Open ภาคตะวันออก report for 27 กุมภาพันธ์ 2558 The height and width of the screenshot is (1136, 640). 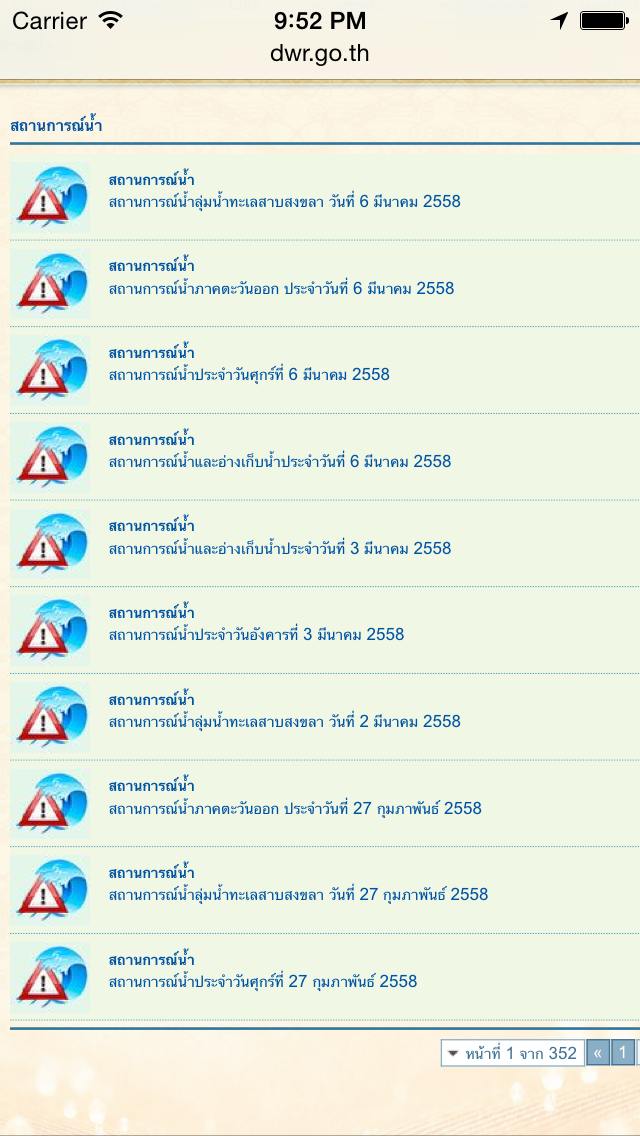point(295,808)
